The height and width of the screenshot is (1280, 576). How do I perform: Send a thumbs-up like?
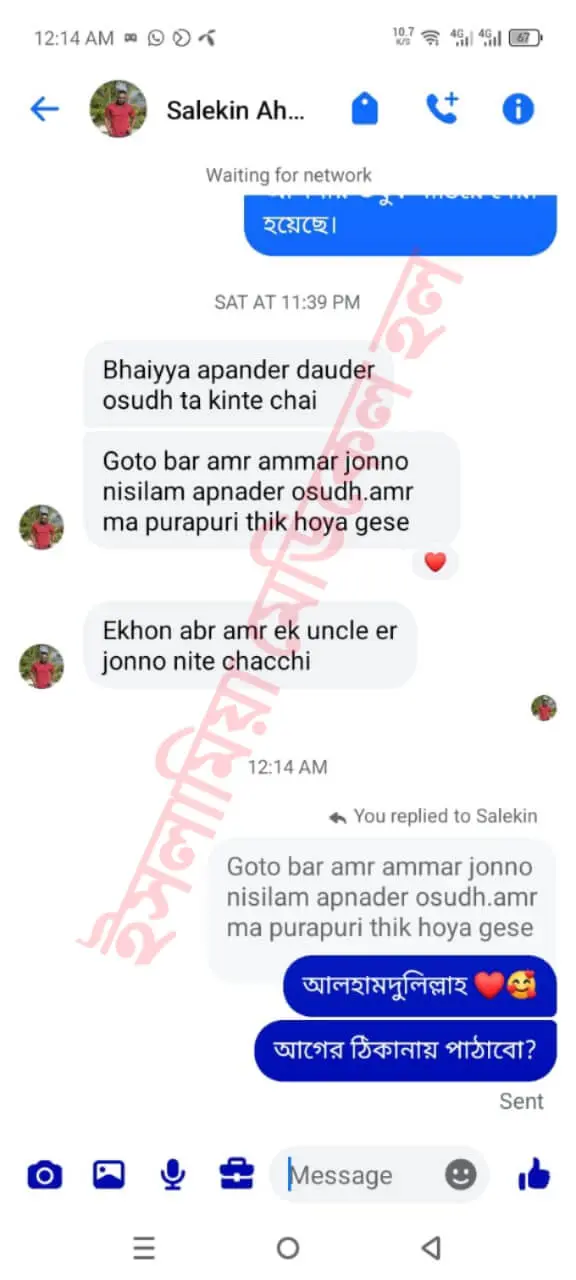534,1175
